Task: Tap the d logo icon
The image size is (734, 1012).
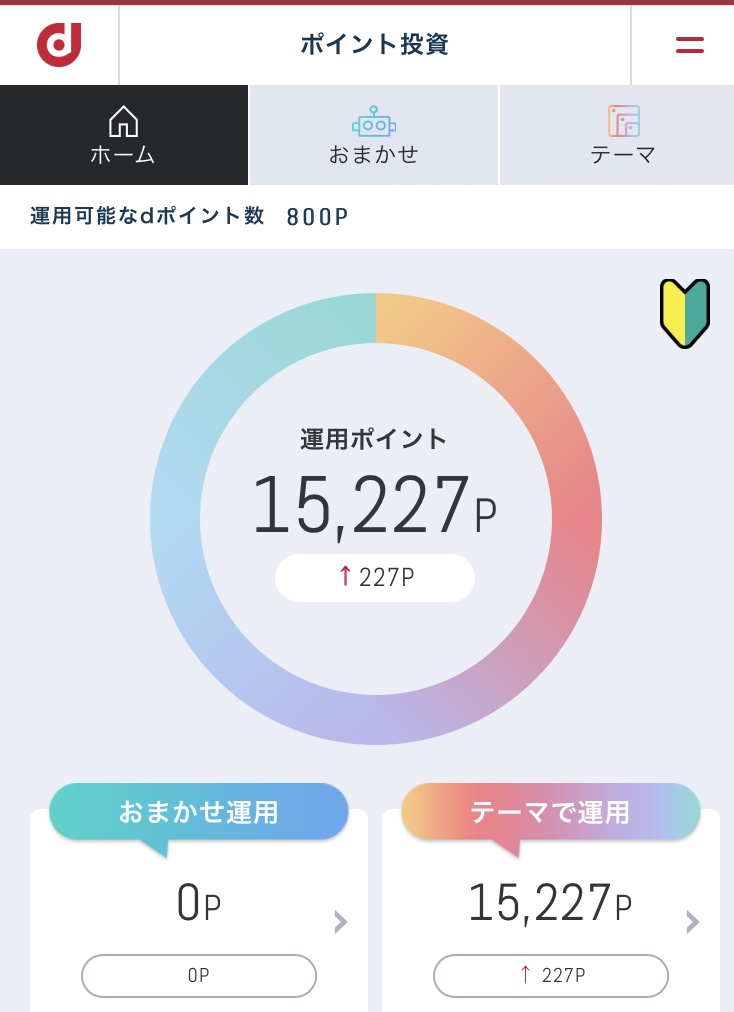Action: (59, 45)
